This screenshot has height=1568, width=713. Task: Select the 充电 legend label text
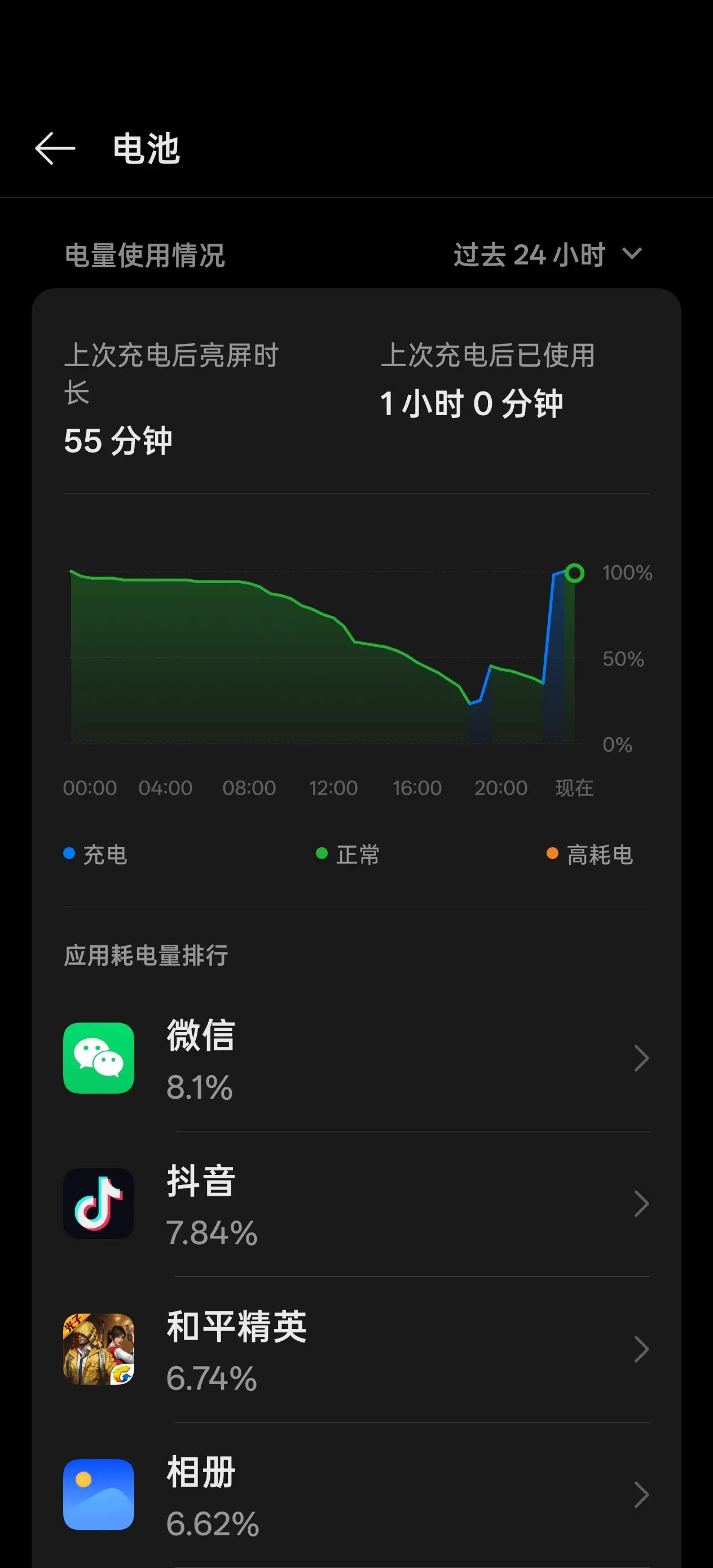104,855
